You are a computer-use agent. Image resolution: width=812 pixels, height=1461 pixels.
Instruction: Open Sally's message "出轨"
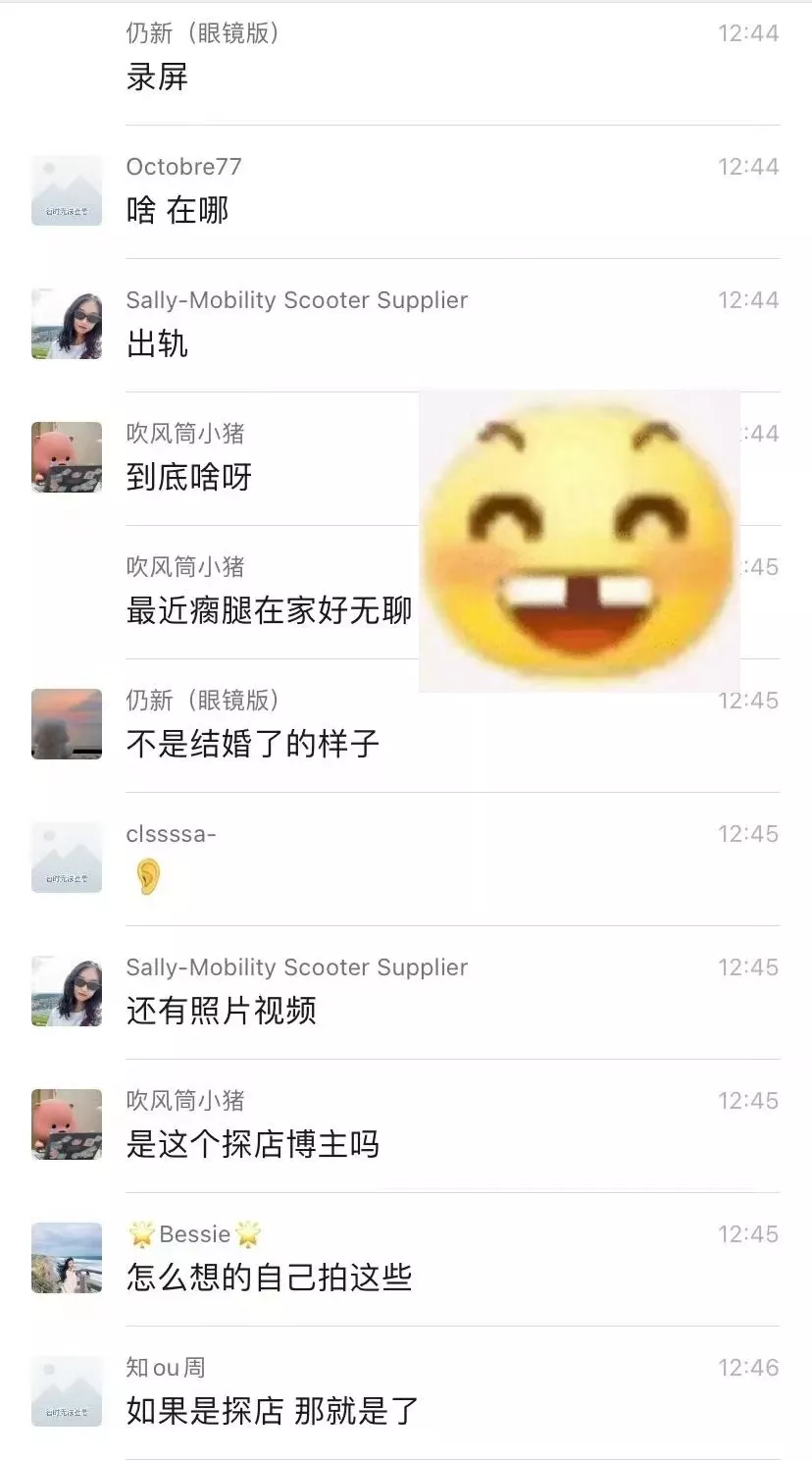pos(157,343)
